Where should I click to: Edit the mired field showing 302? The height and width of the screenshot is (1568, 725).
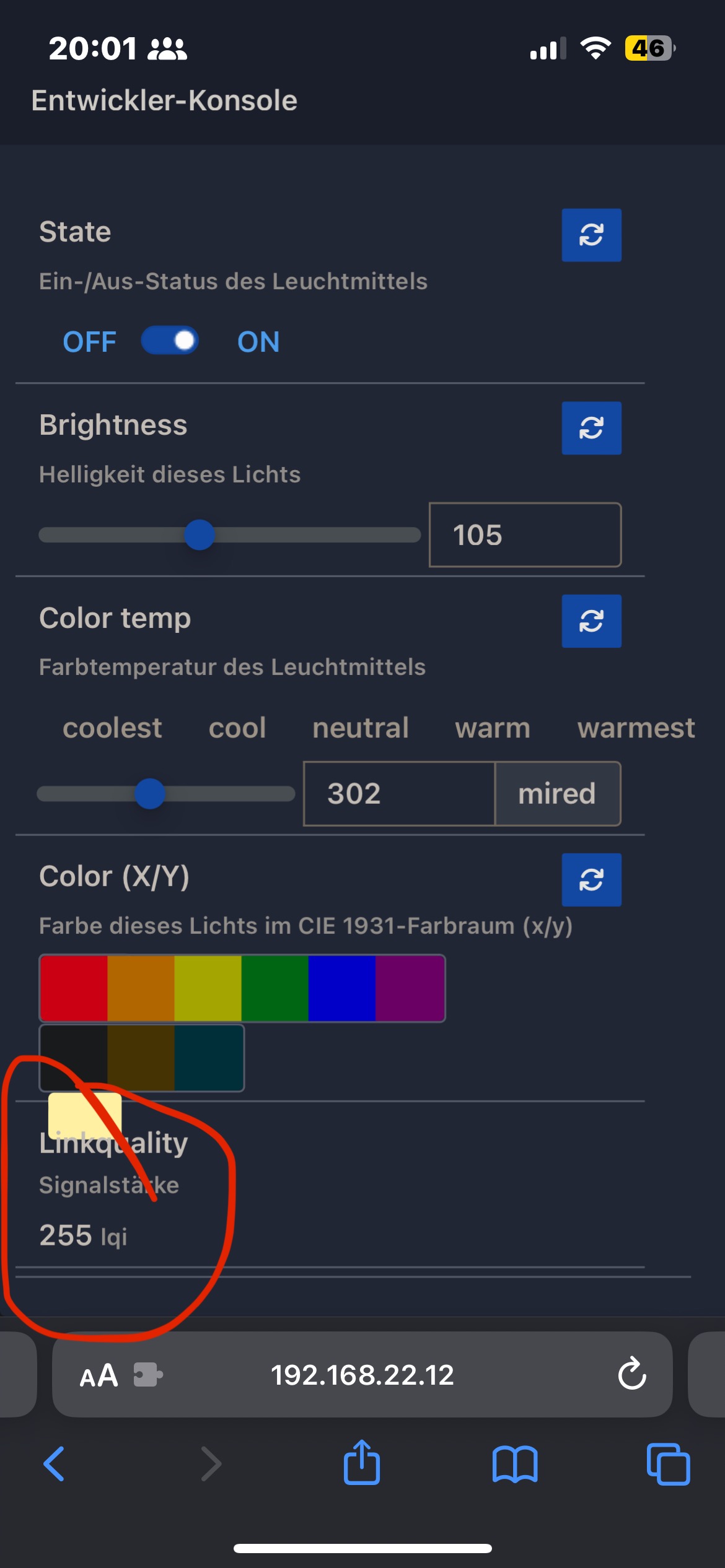pos(399,793)
